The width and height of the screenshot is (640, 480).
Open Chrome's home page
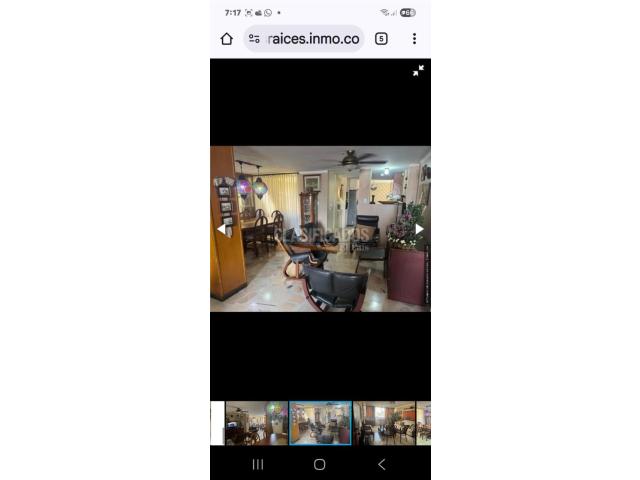227,39
